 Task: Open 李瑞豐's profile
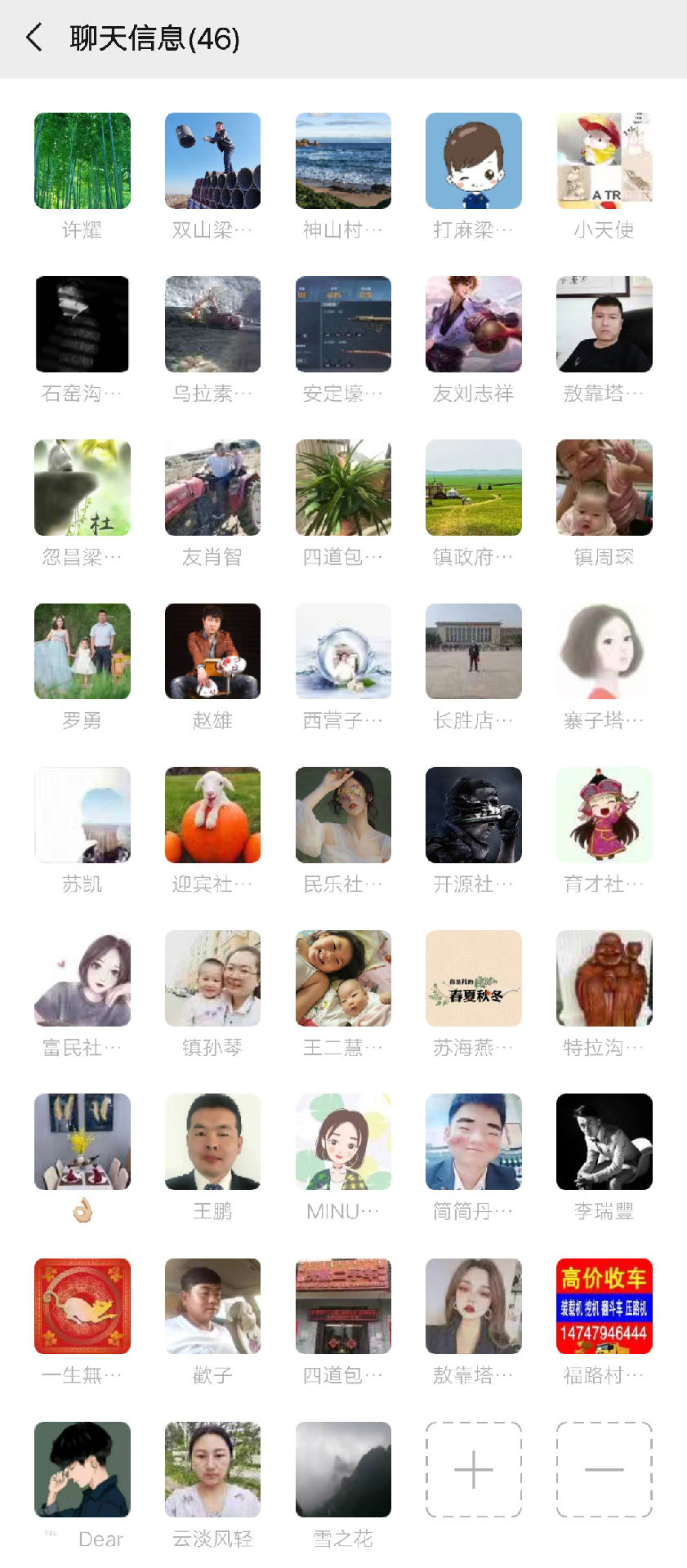tap(604, 1141)
